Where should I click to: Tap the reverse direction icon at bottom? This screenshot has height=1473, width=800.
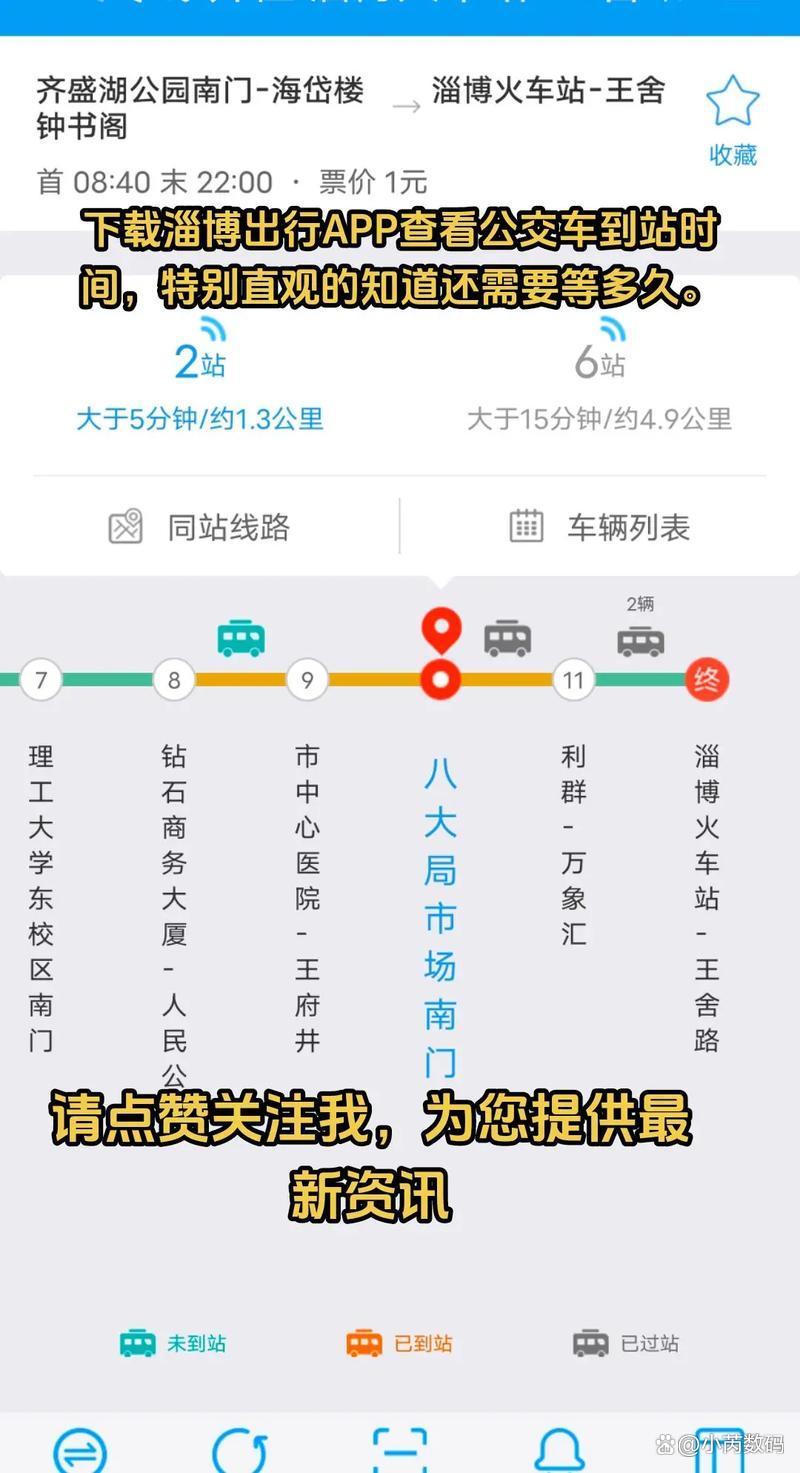[80, 1451]
